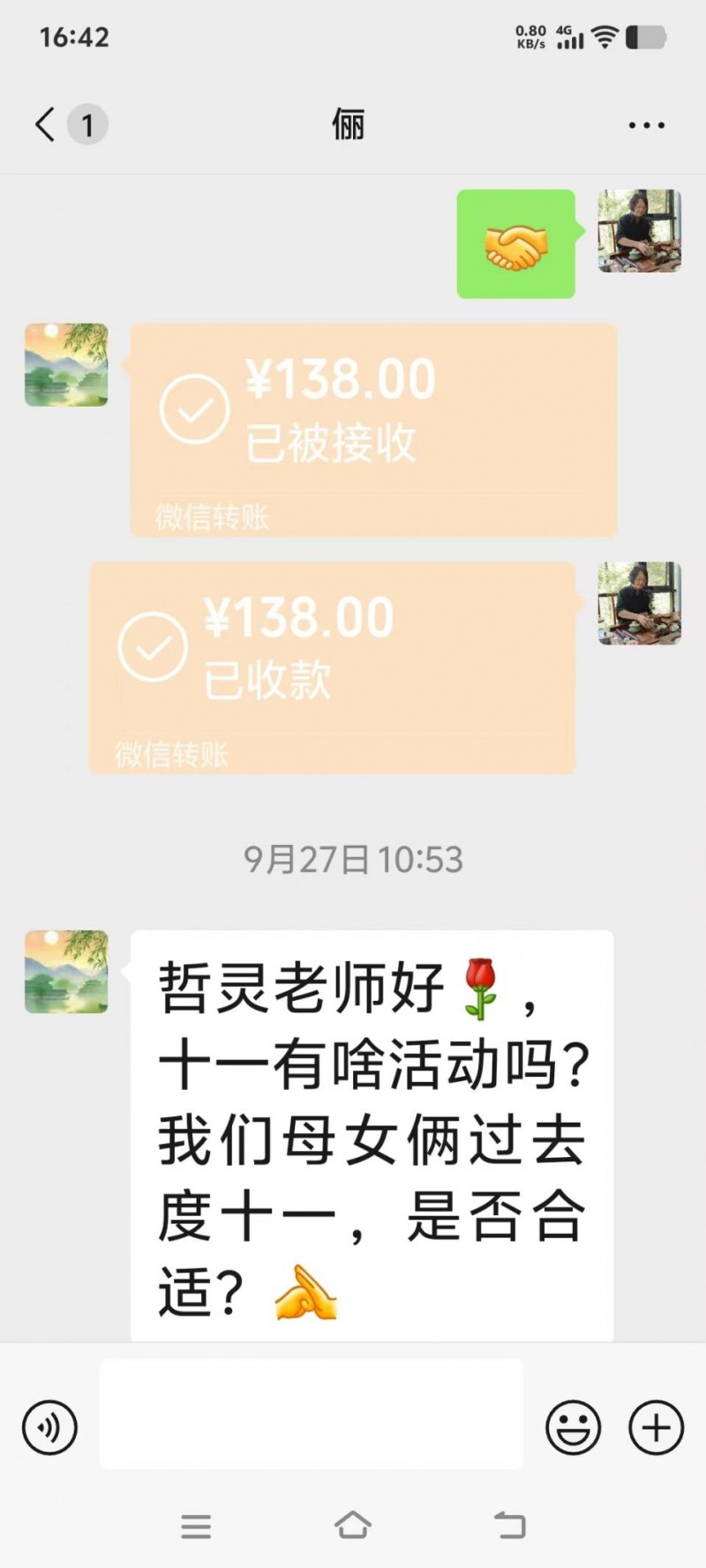This screenshot has height=1568, width=706.
Task: Open the received ¥138.00 transfer marked 已被接收
Action: tap(372, 429)
